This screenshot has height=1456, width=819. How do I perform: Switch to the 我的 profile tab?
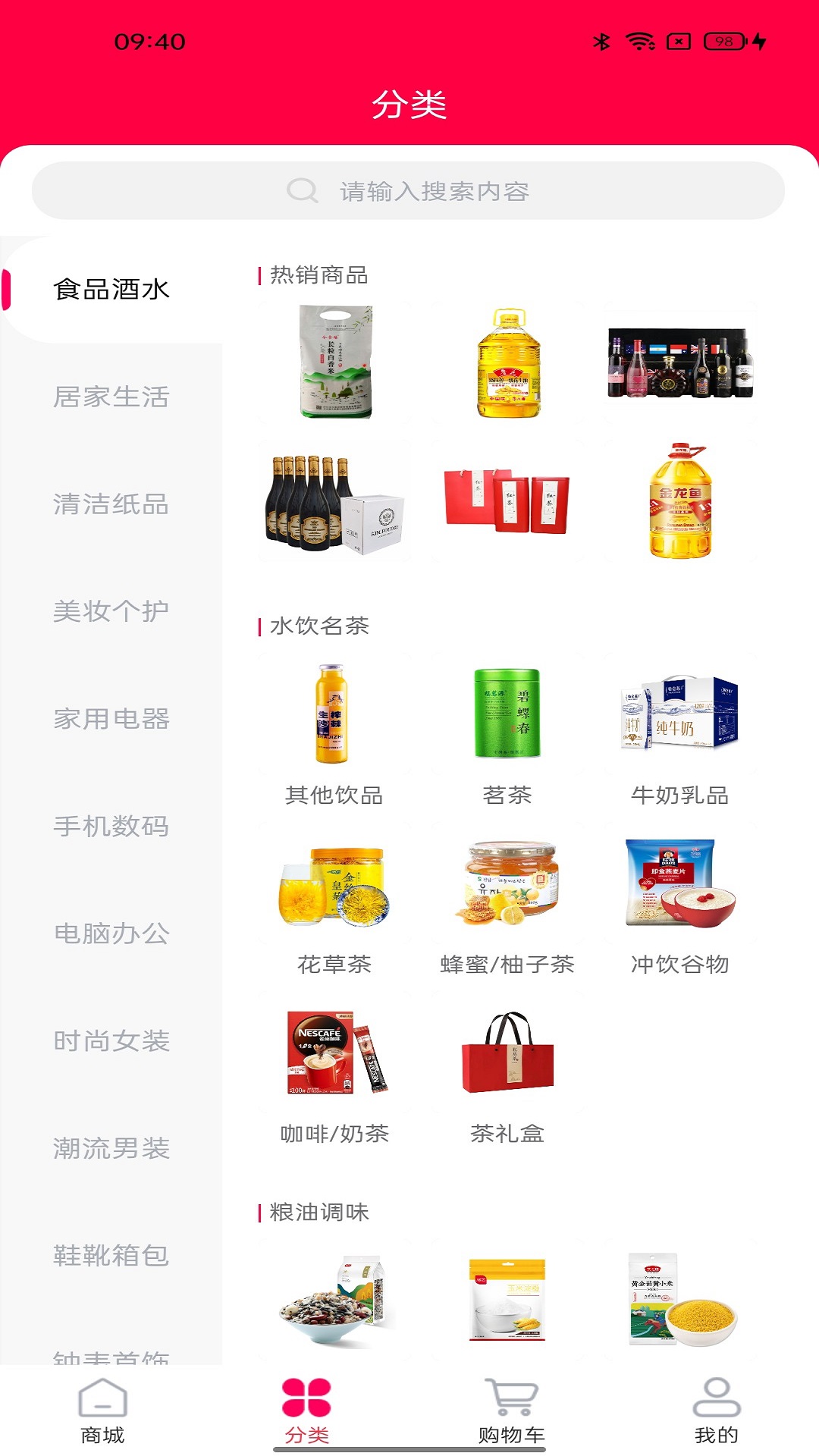[716, 1410]
